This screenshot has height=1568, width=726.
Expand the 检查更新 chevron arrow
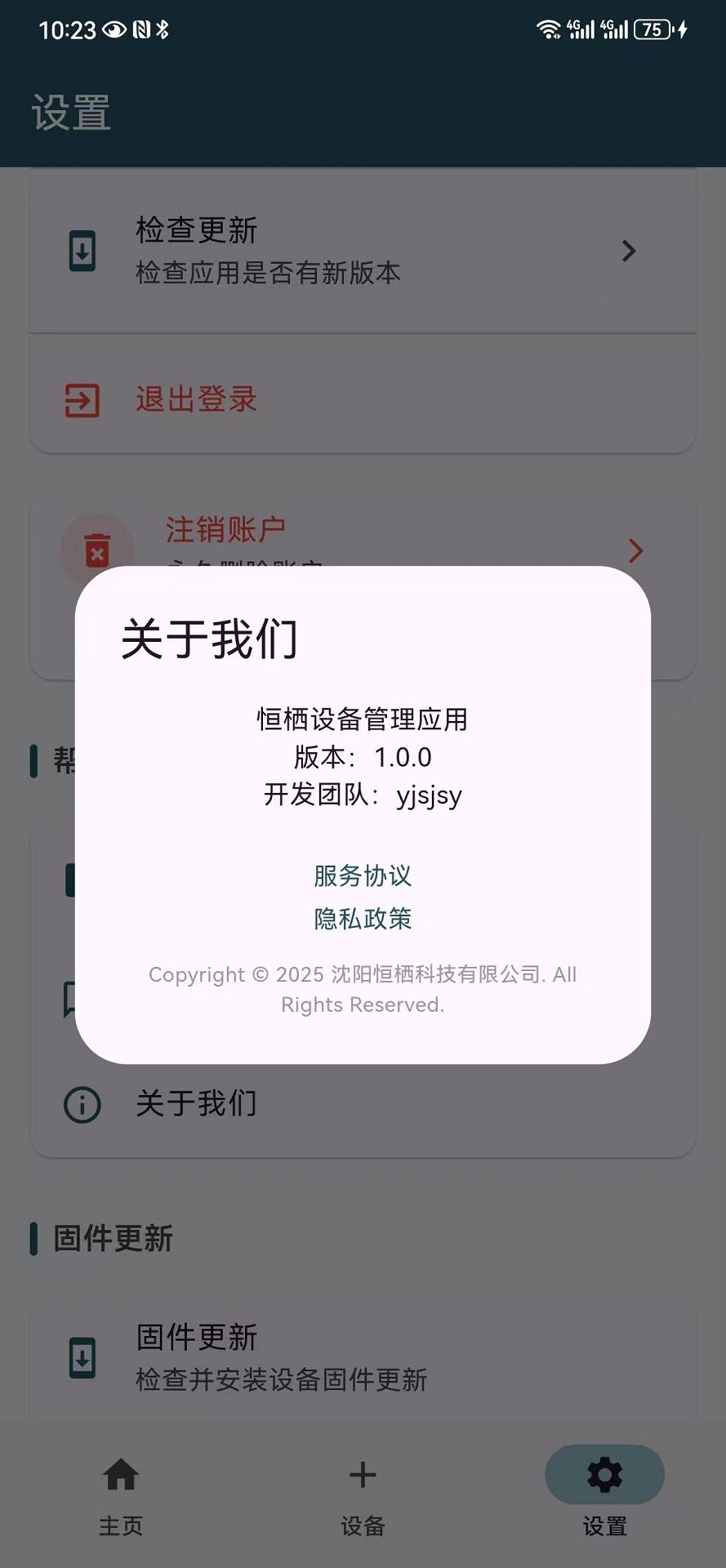coord(628,251)
